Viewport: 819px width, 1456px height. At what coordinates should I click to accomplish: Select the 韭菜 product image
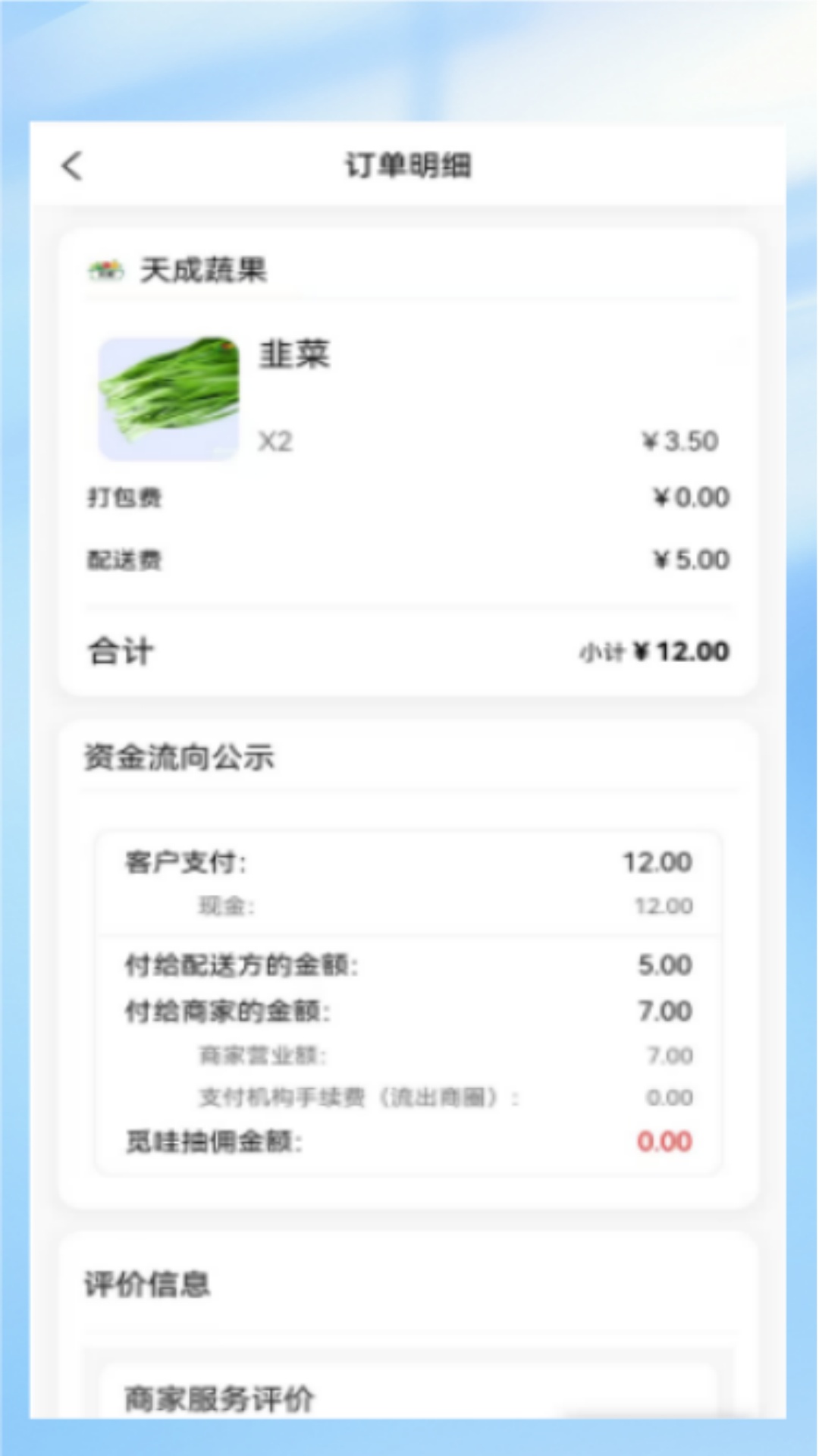point(168,397)
